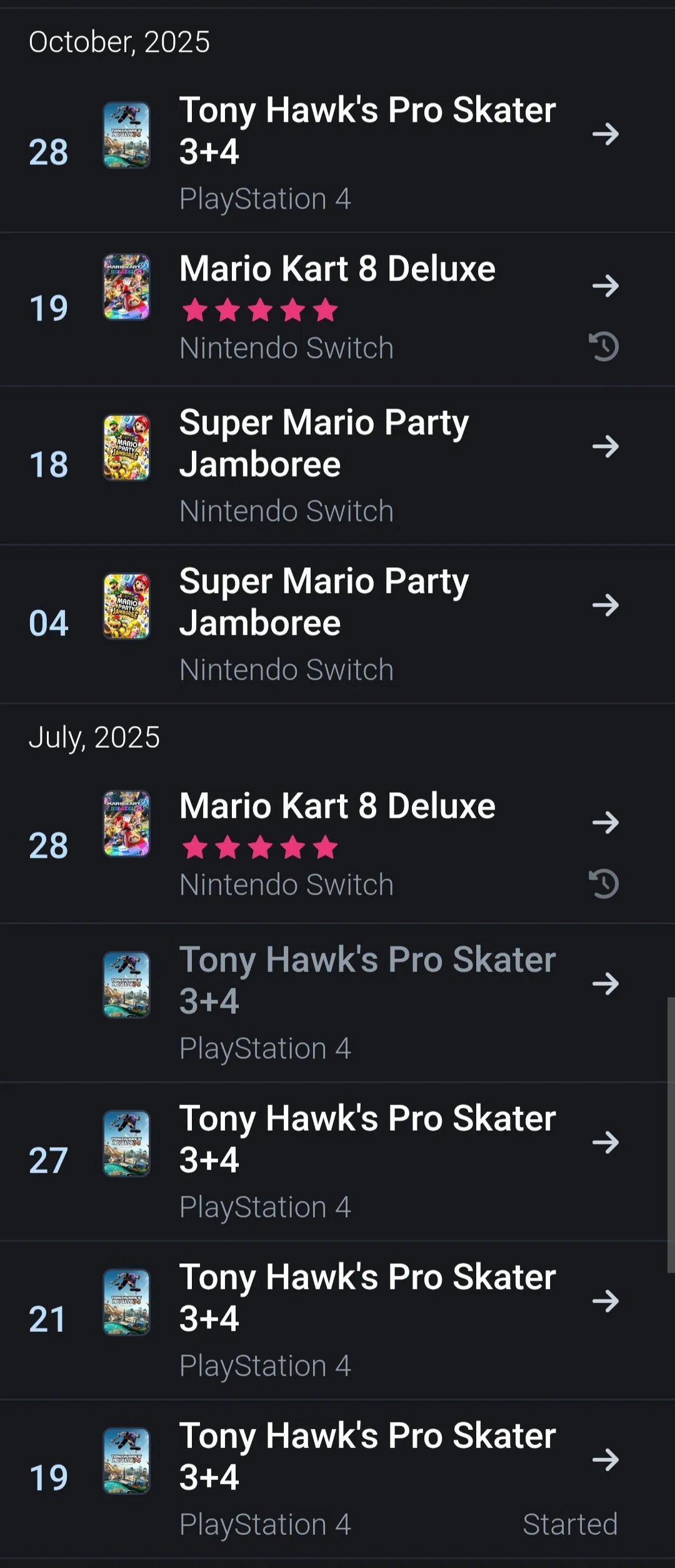The image size is (675, 1568).
Task: Tap the arrow for Jamboree logged on the 04th
Action: 605,605
